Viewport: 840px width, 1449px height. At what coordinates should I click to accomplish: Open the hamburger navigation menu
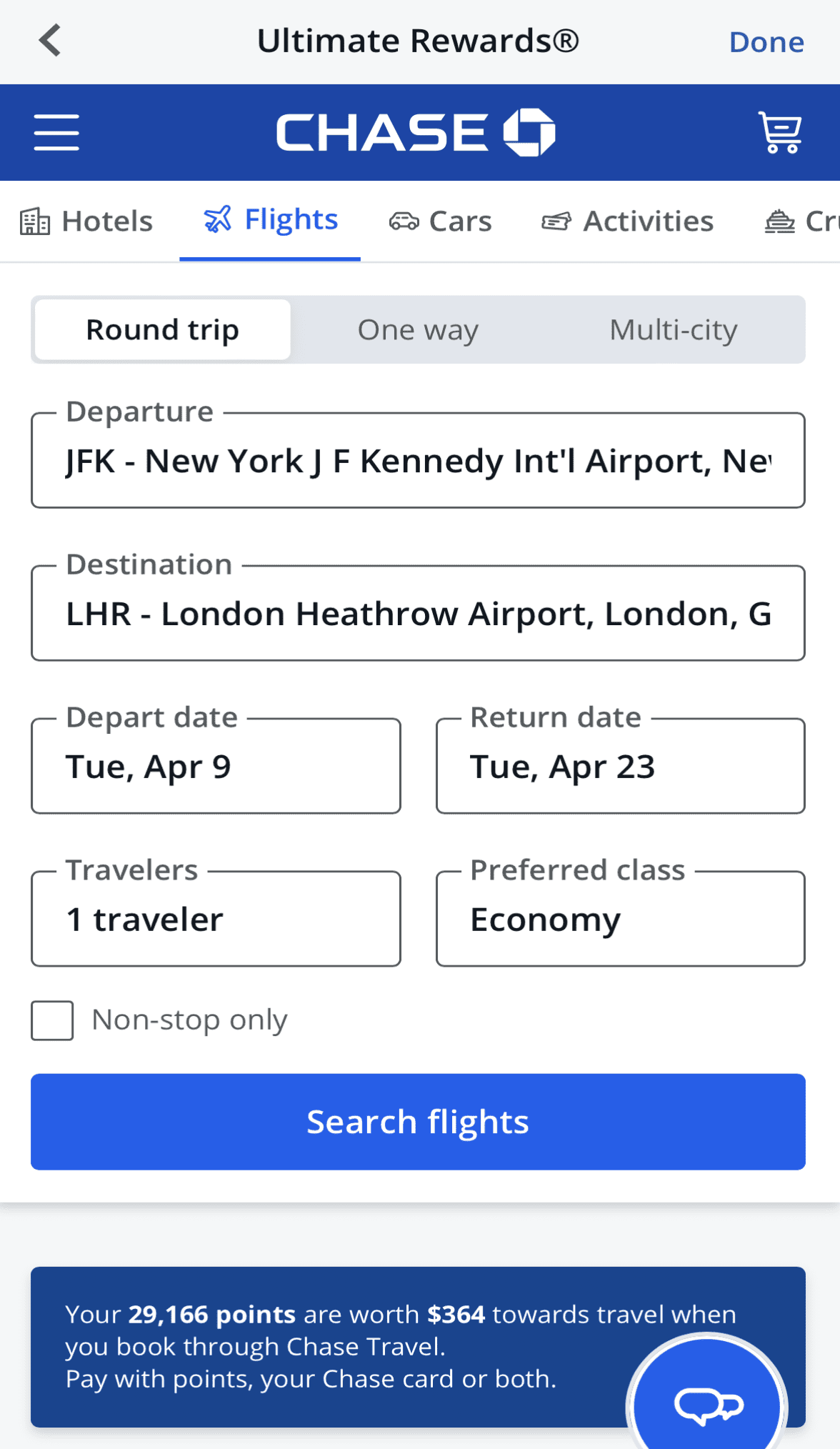[56, 132]
